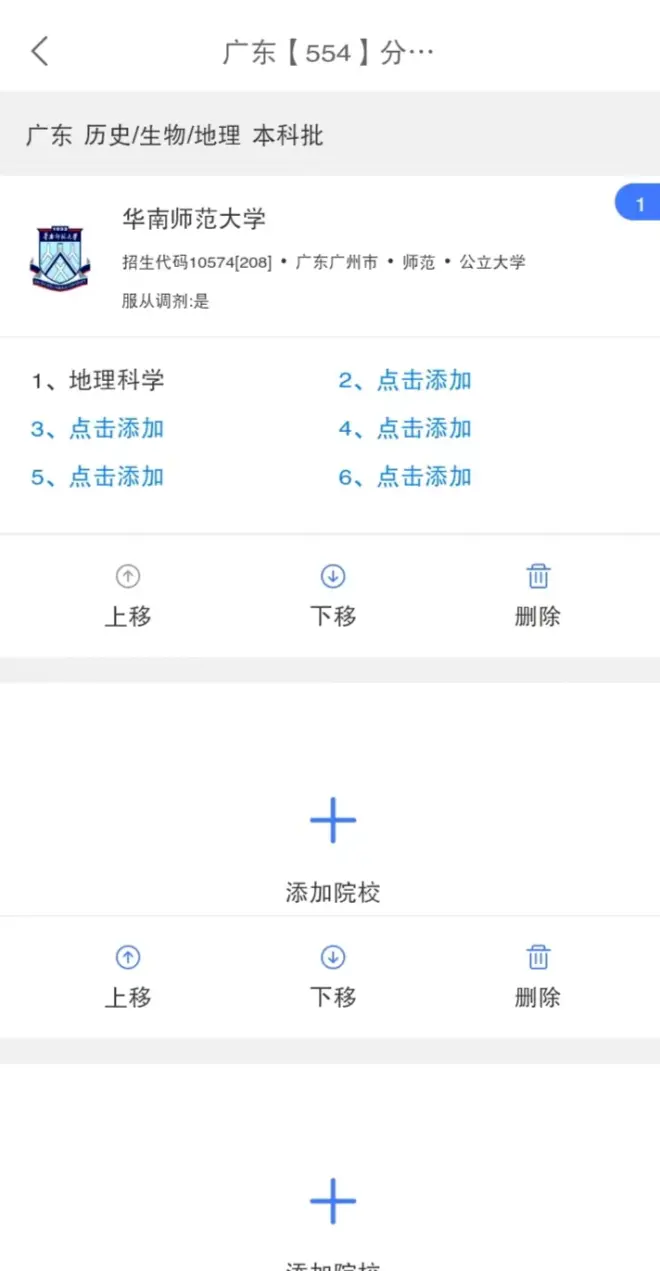
Task: Add a major in slot 2
Action: 405,380
